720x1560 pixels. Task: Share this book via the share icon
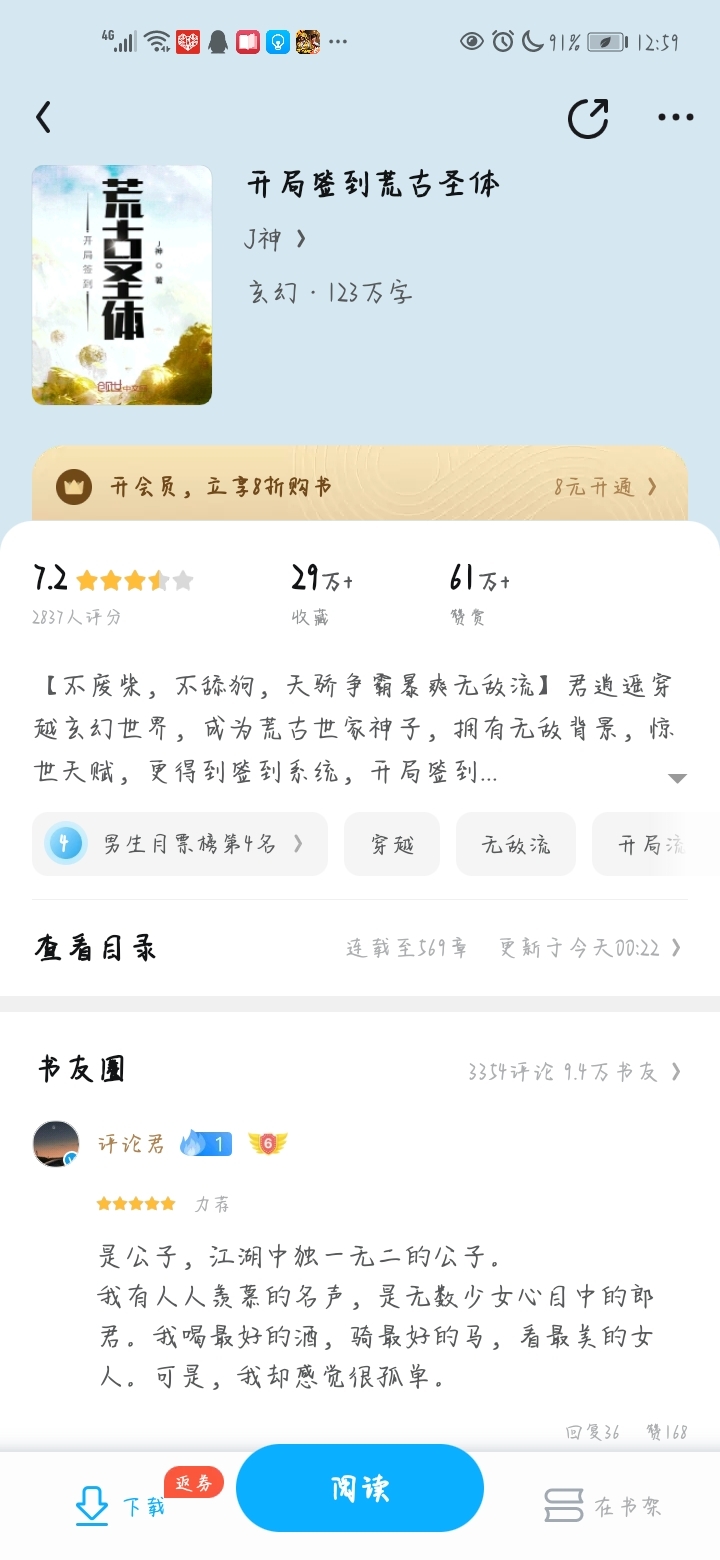(588, 118)
